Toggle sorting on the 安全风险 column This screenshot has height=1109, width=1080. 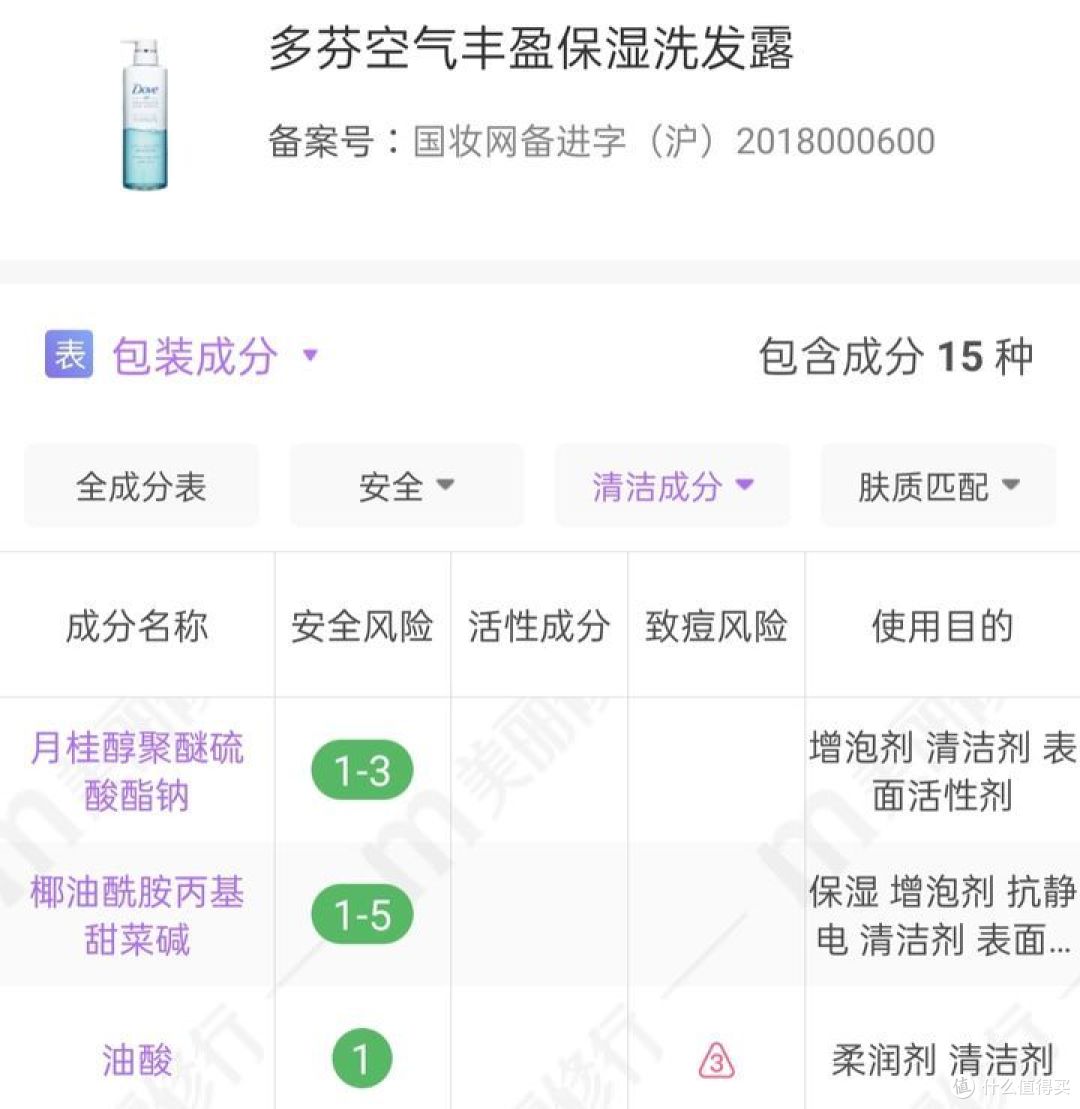pyautogui.click(x=362, y=625)
